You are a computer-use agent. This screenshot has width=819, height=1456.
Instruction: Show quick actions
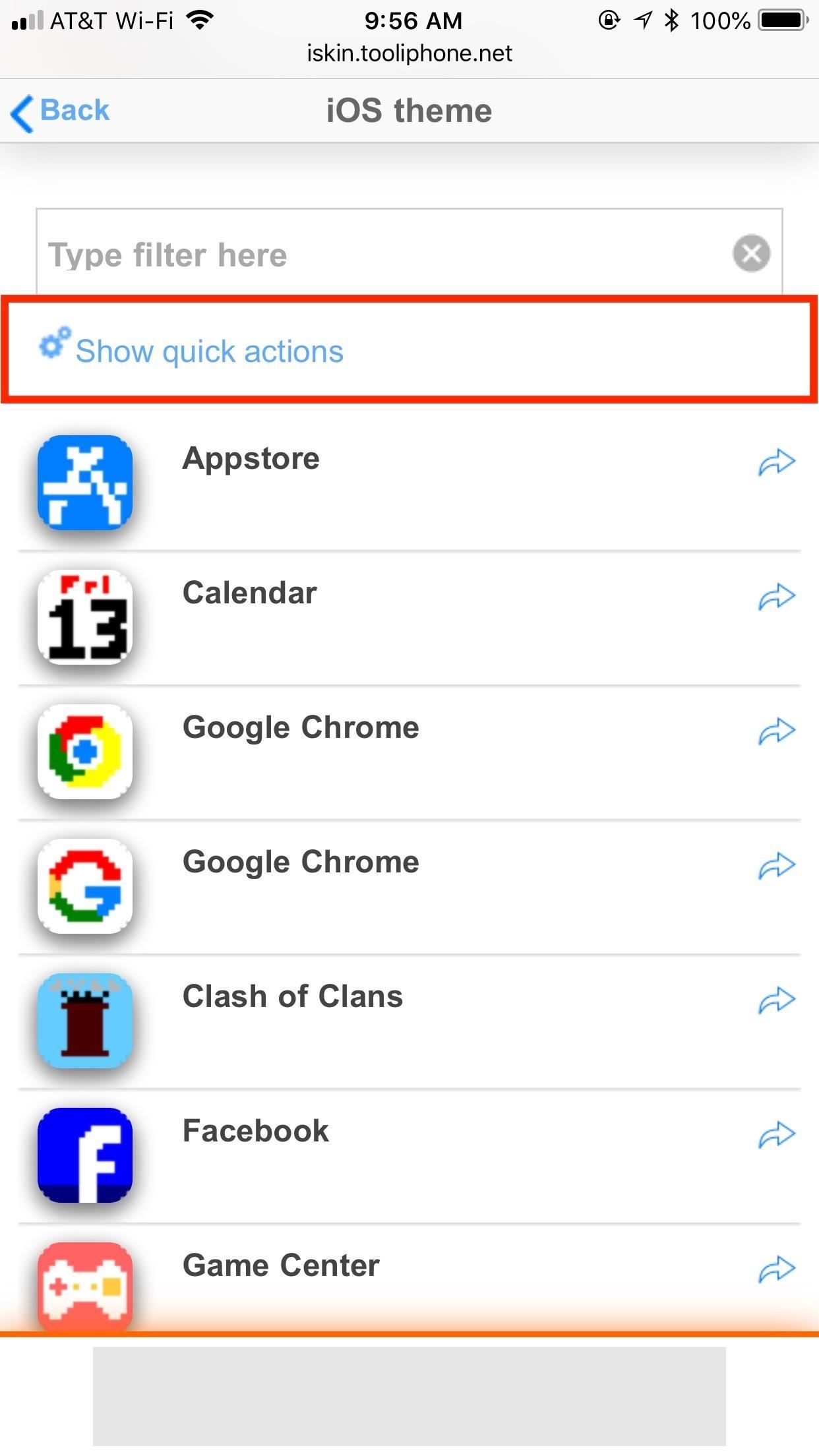pos(210,351)
